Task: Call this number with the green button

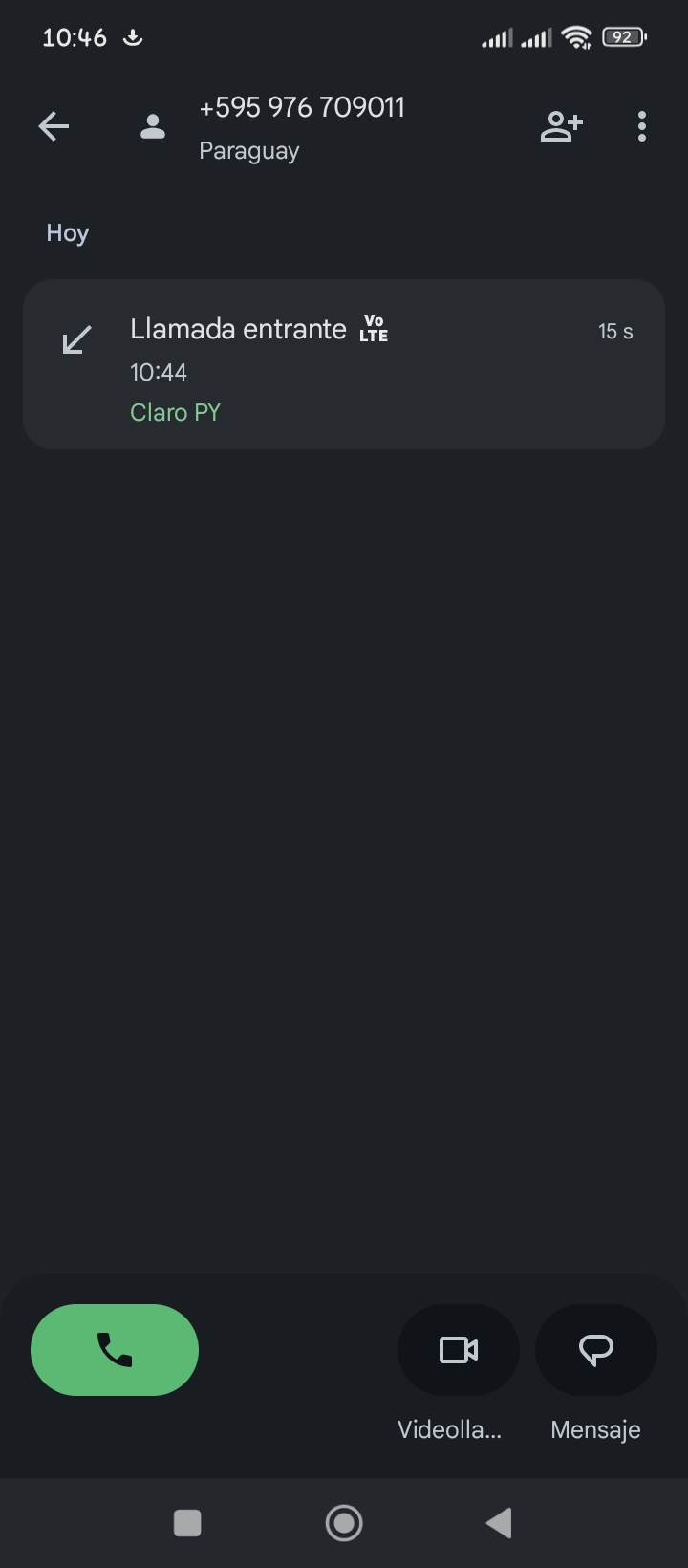Action: (115, 1349)
